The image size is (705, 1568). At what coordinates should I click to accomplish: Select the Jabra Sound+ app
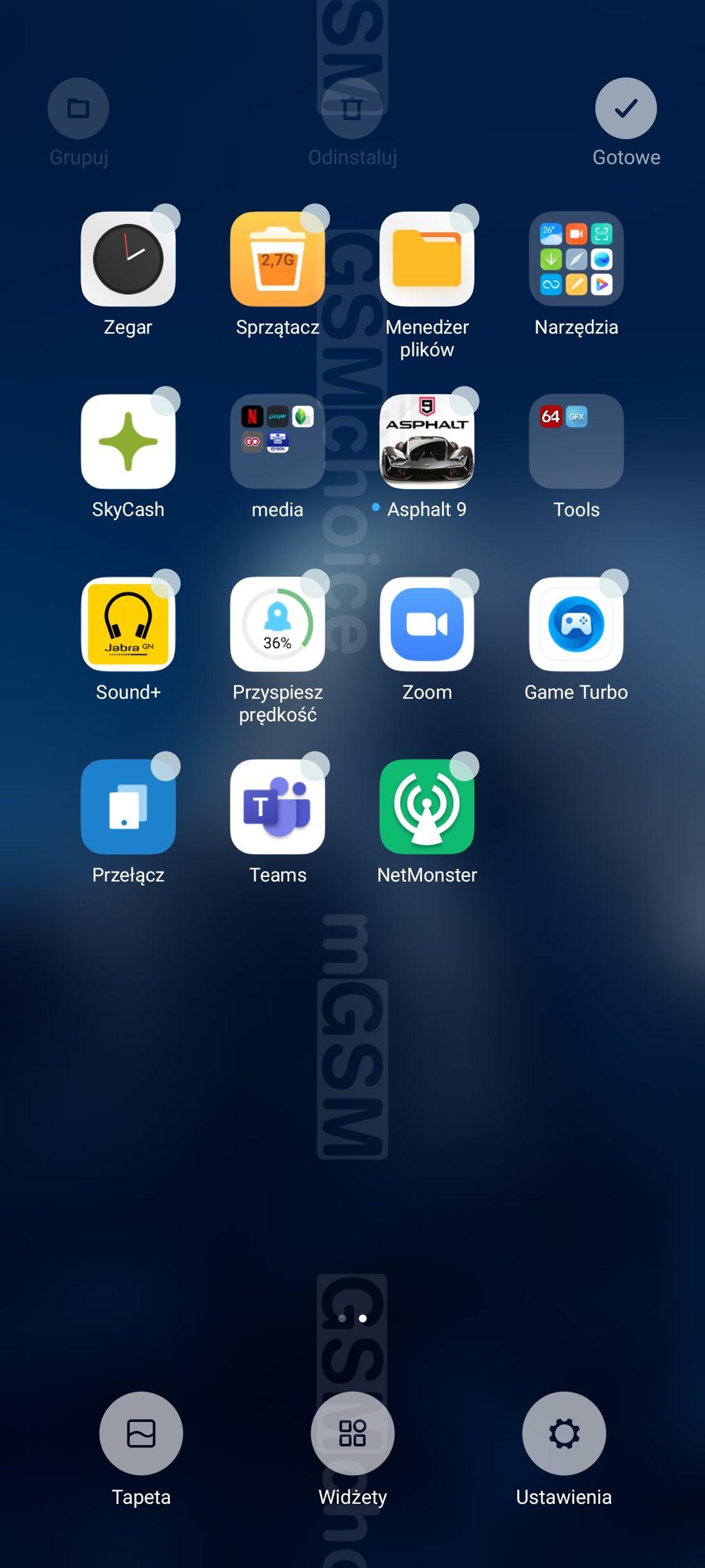[128, 625]
